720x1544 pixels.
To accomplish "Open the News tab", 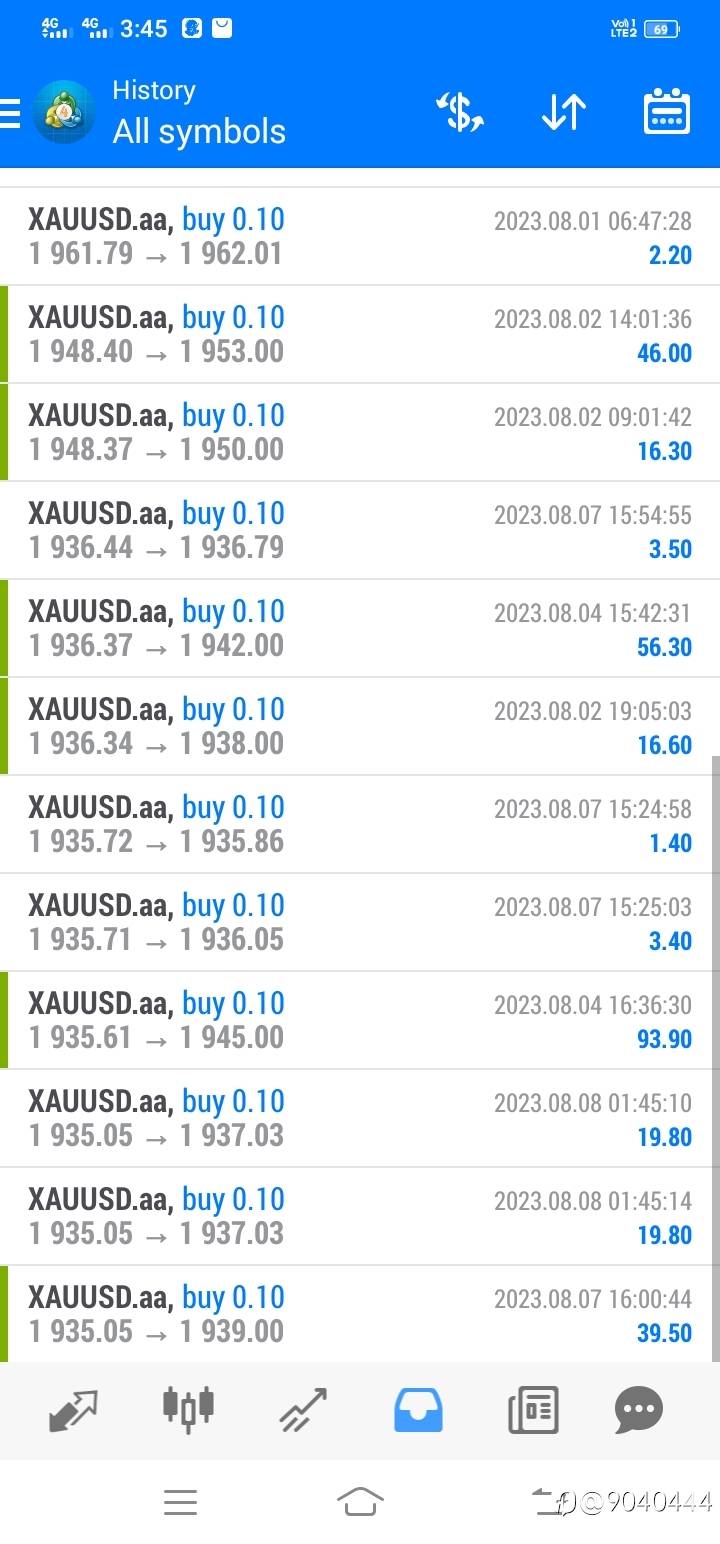I will pos(533,1410).
